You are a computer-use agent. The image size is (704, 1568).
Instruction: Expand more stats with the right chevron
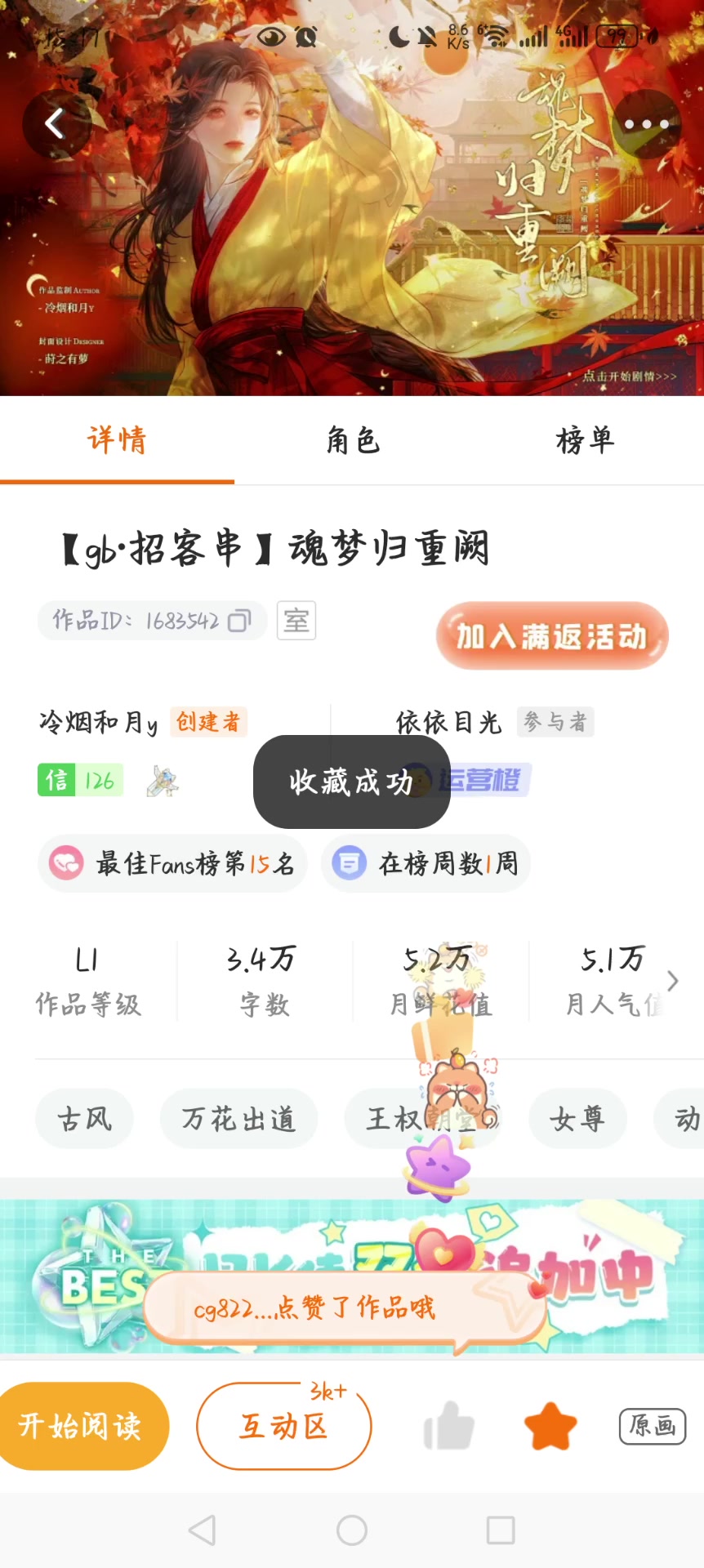click(672, 981)
